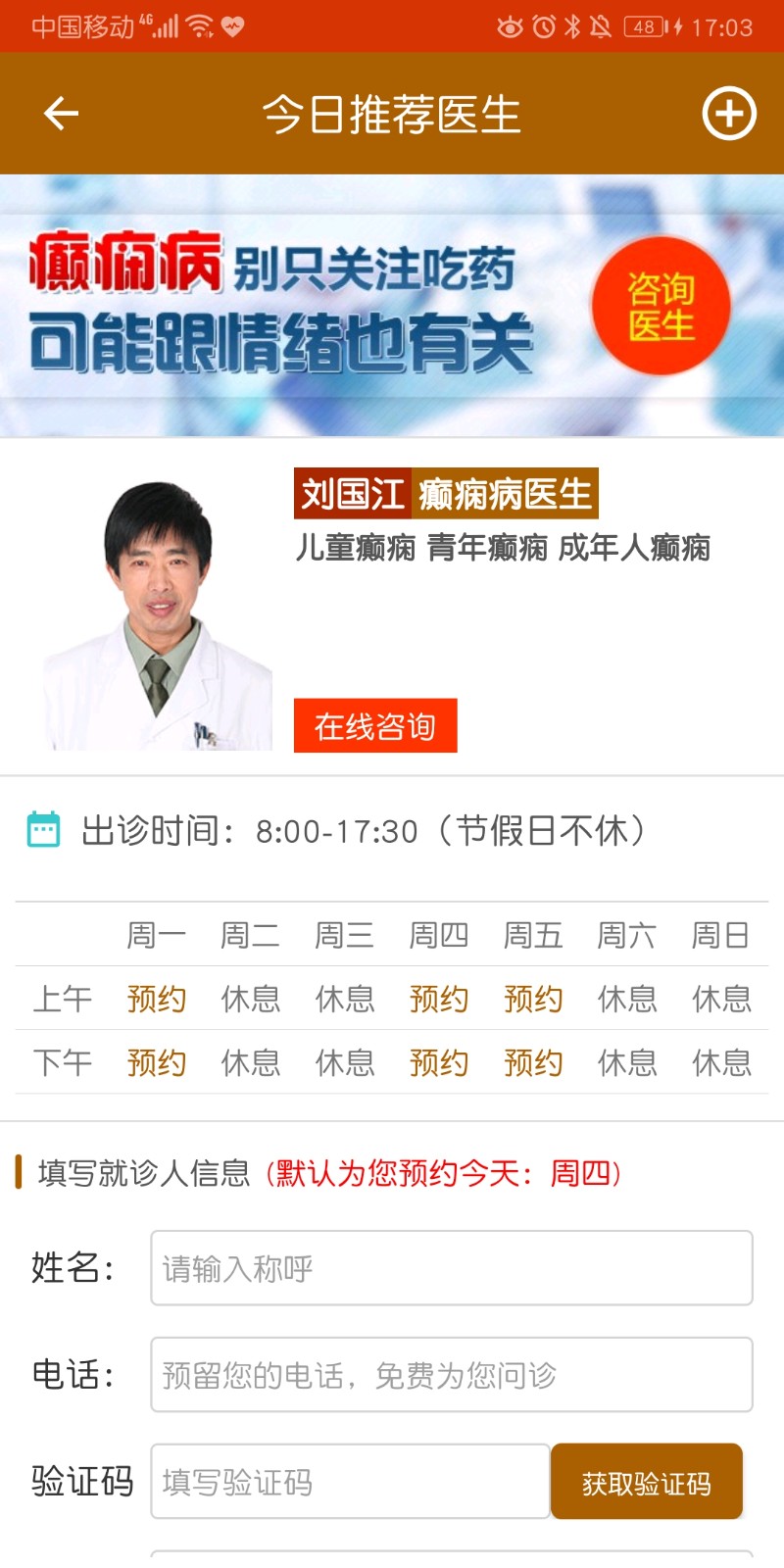This screenshot has height=1568, width=784.
Task: Select 预约 under 周五 morning row
Action: [532, 999]
